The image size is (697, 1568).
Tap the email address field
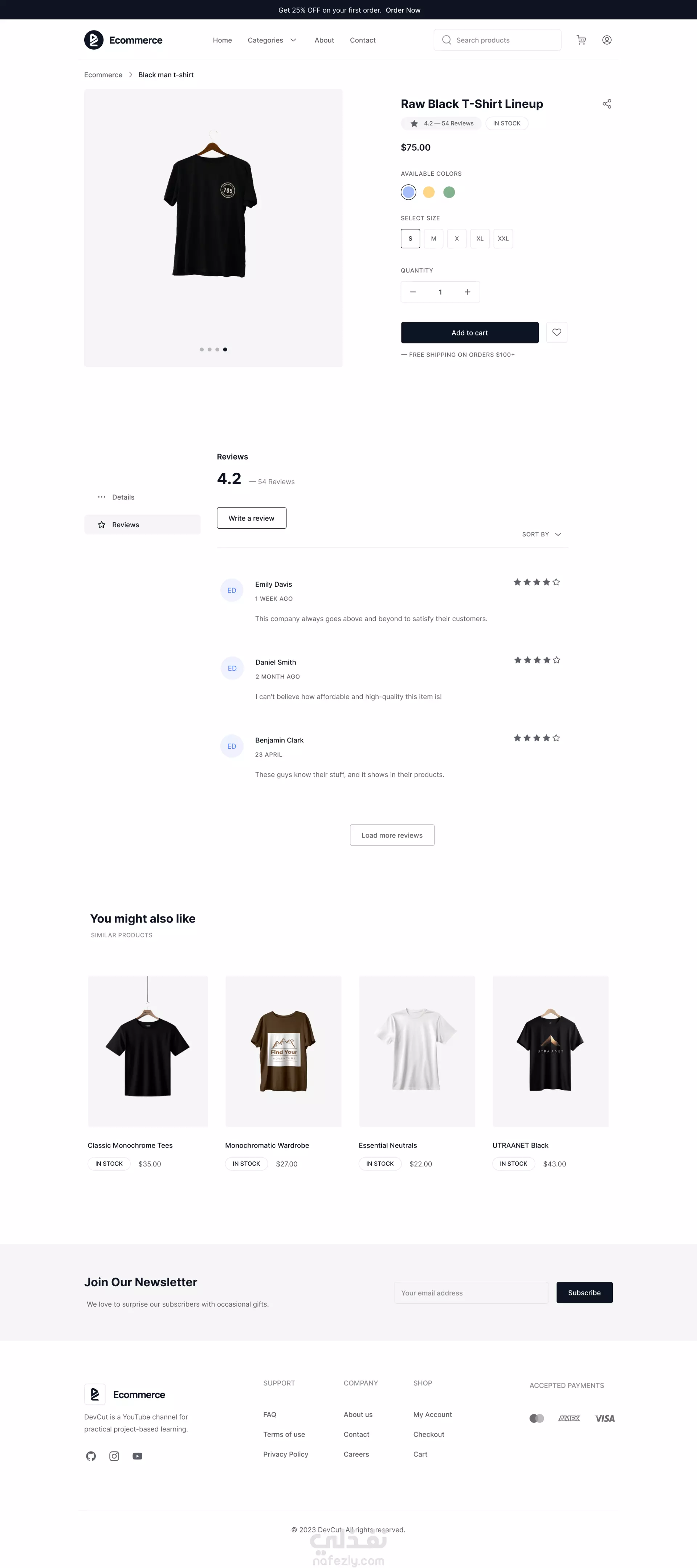tap(471, 1293)
